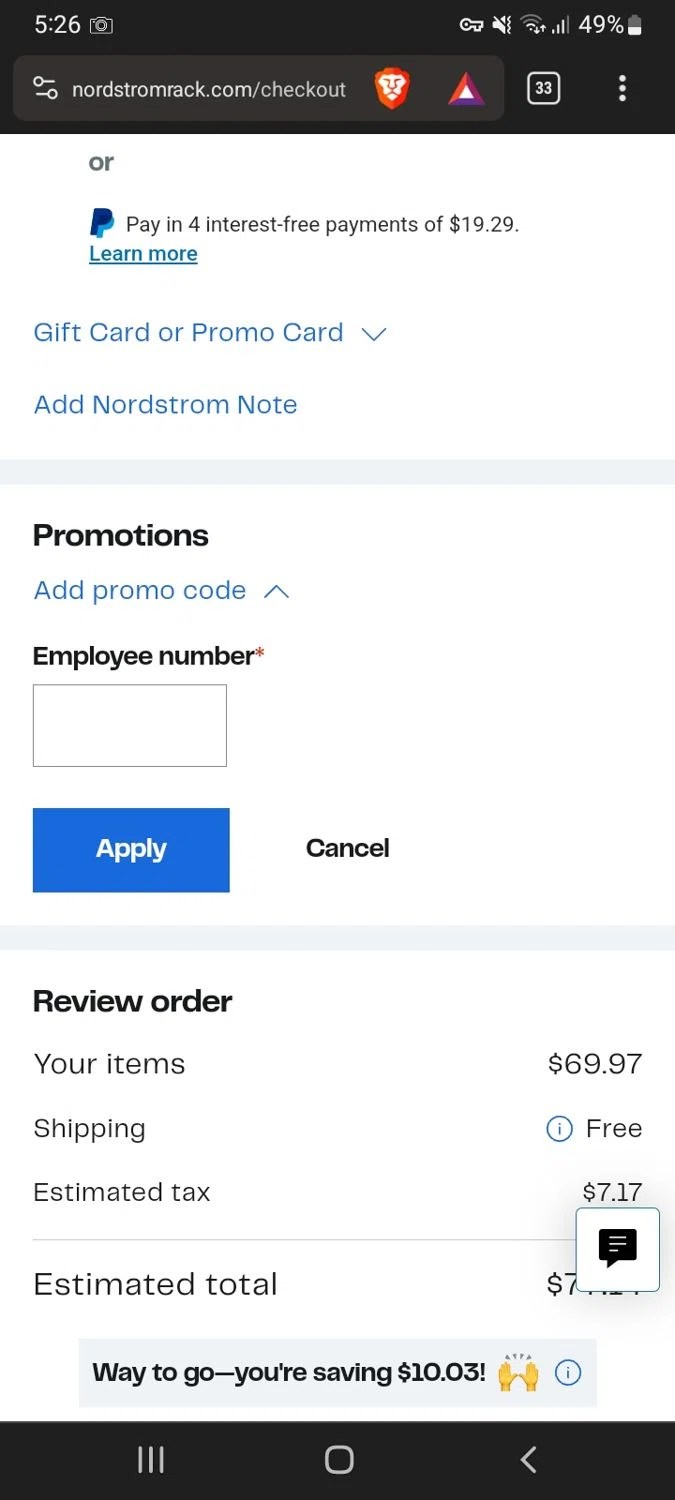View shipping info icon next to Free
This screenshot has width=675, height=1500.
click(x=559, y=1129)
